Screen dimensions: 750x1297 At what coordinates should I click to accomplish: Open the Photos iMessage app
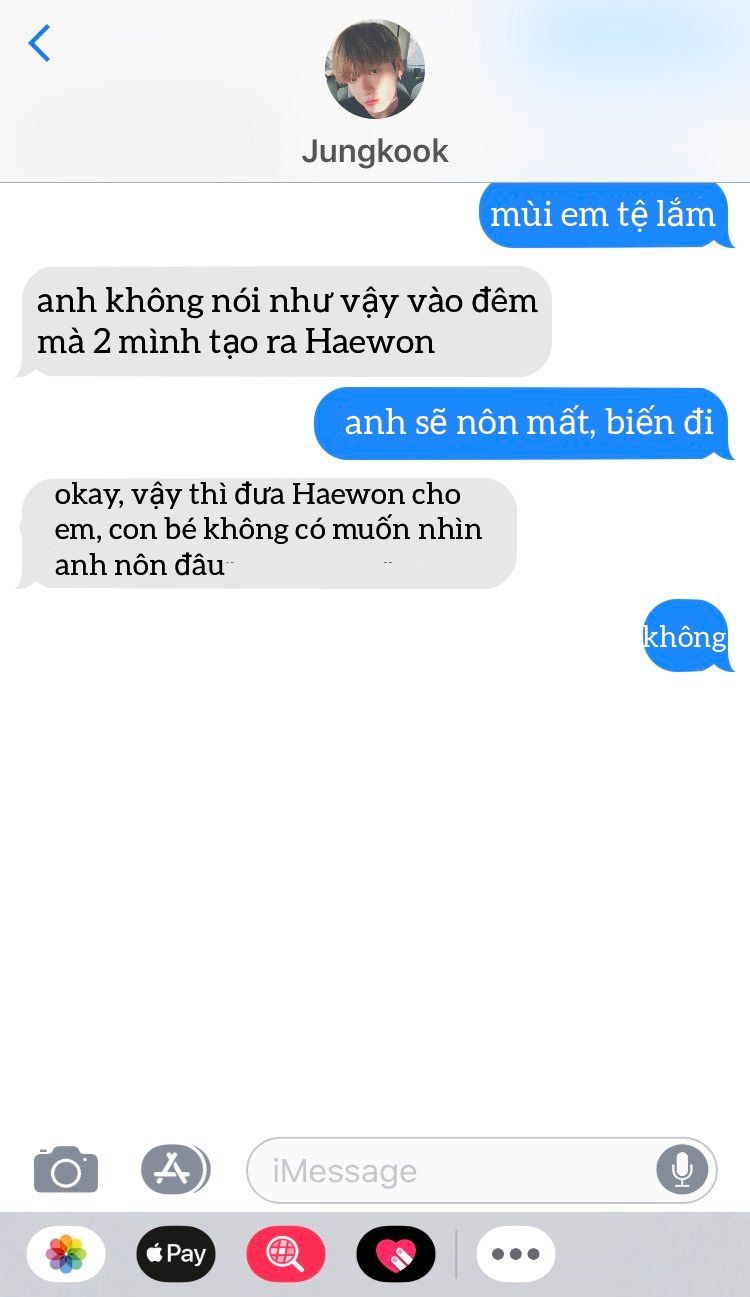pos(66,1254)
